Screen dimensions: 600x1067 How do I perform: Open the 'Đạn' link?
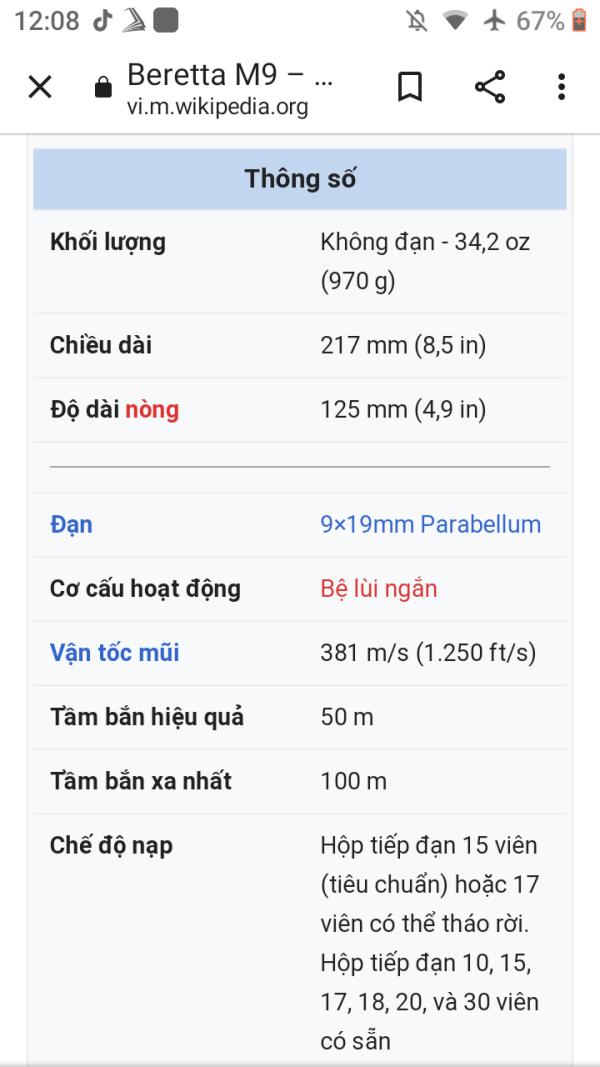point(71,524)
